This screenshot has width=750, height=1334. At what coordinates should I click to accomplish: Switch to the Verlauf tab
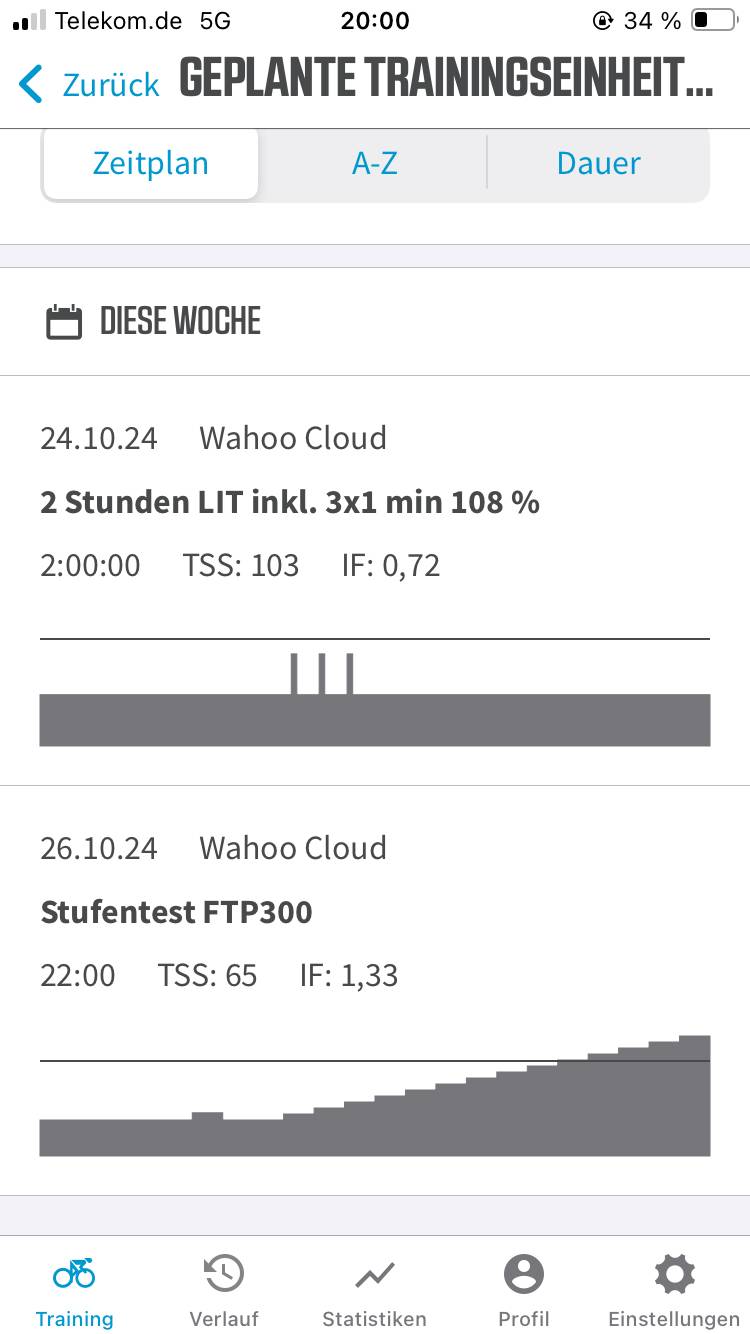224,1290
